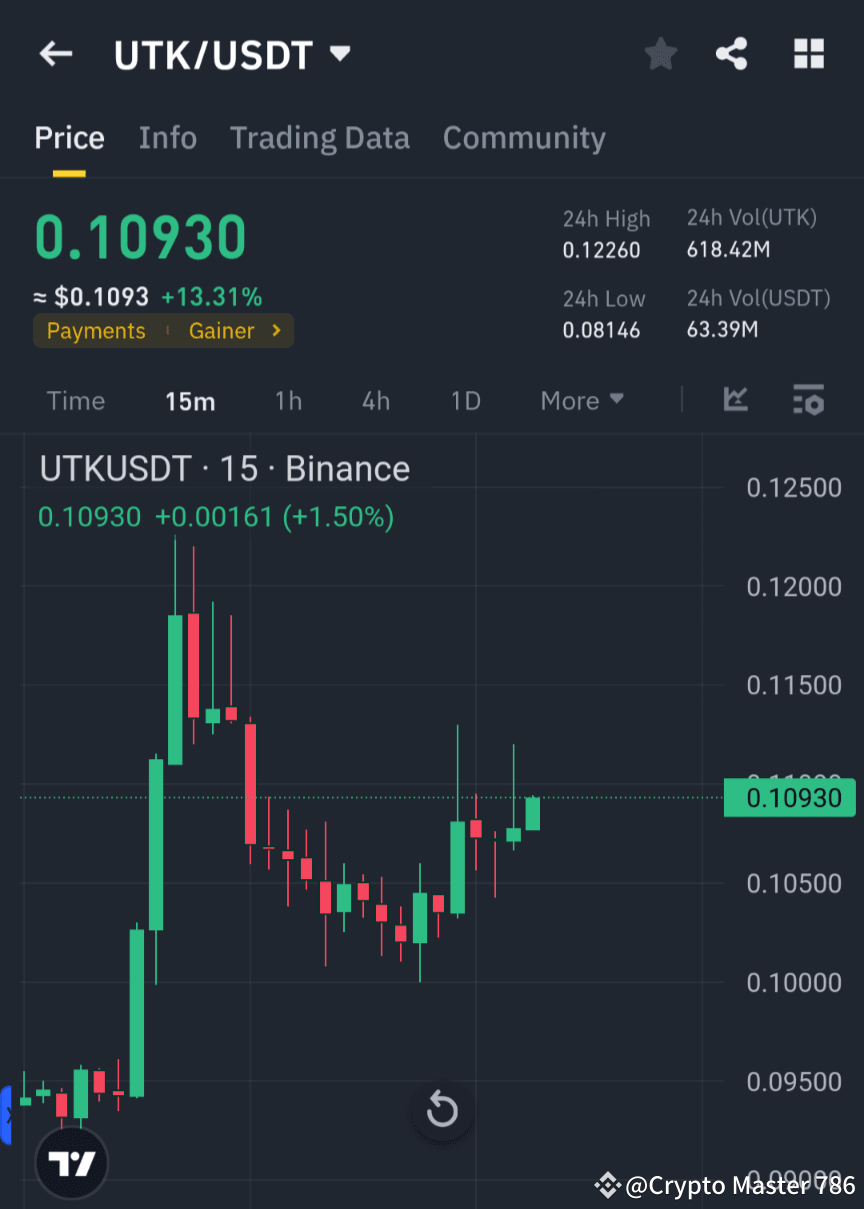Tap the 24h High value 0.12260
This screenshot has width=864, height=1209.
pyautogui.click(x=602, y=250)
